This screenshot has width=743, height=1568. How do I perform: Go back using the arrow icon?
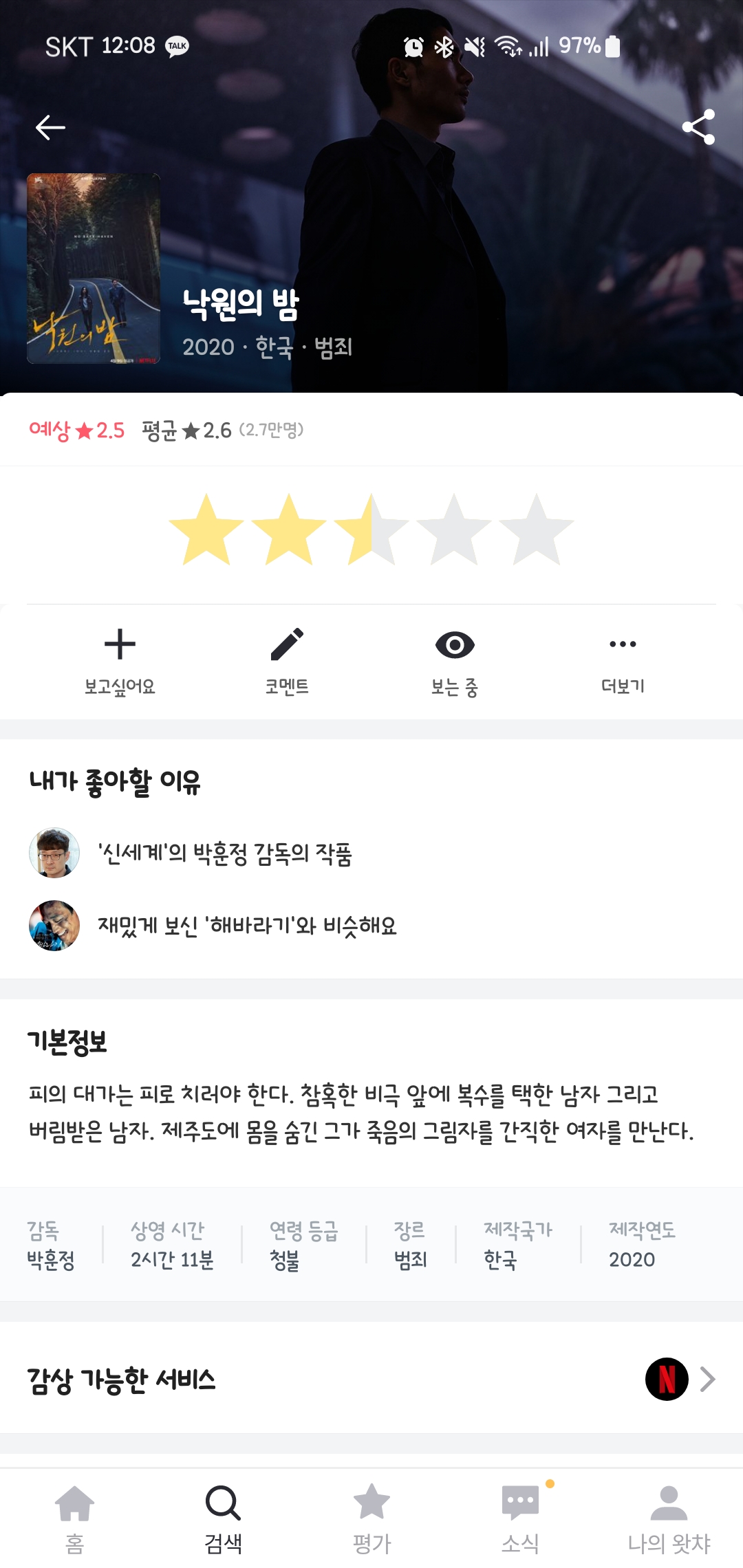click(x=50, y=127)
